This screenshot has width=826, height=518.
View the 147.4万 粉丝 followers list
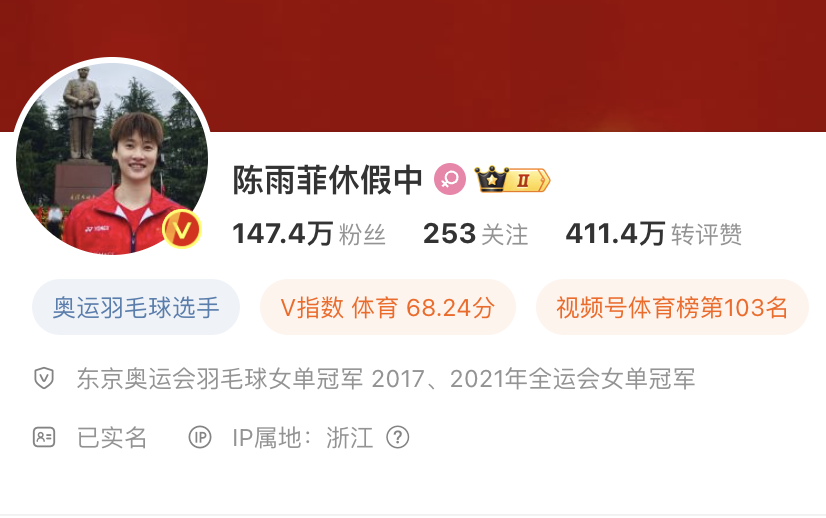[308, 234]
